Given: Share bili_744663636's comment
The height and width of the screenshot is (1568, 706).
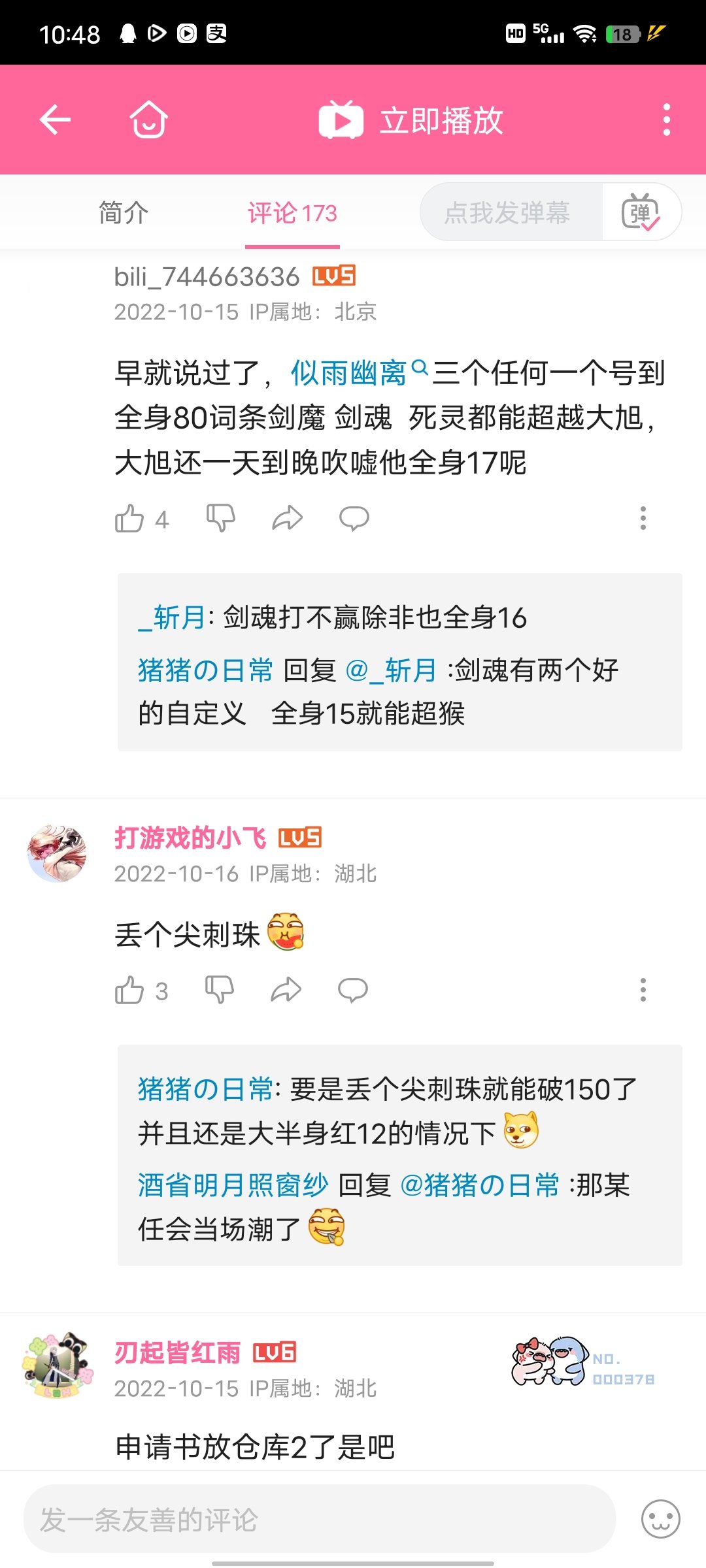Looking at the screenshot, I should 287,519.
